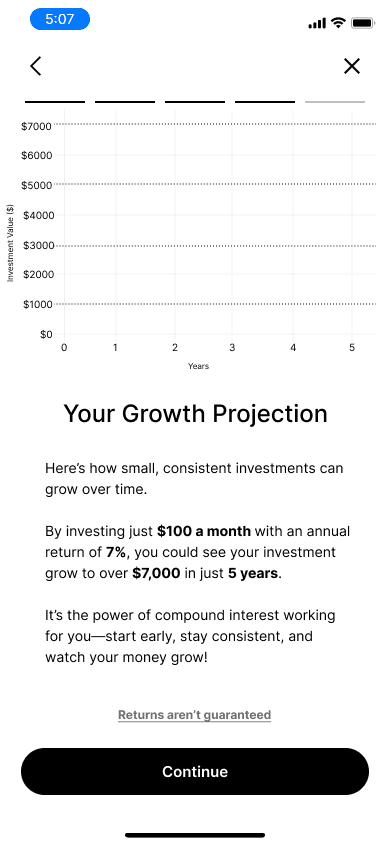Open the "Returns aren't guaranteed" link

[x=194, y=715]
